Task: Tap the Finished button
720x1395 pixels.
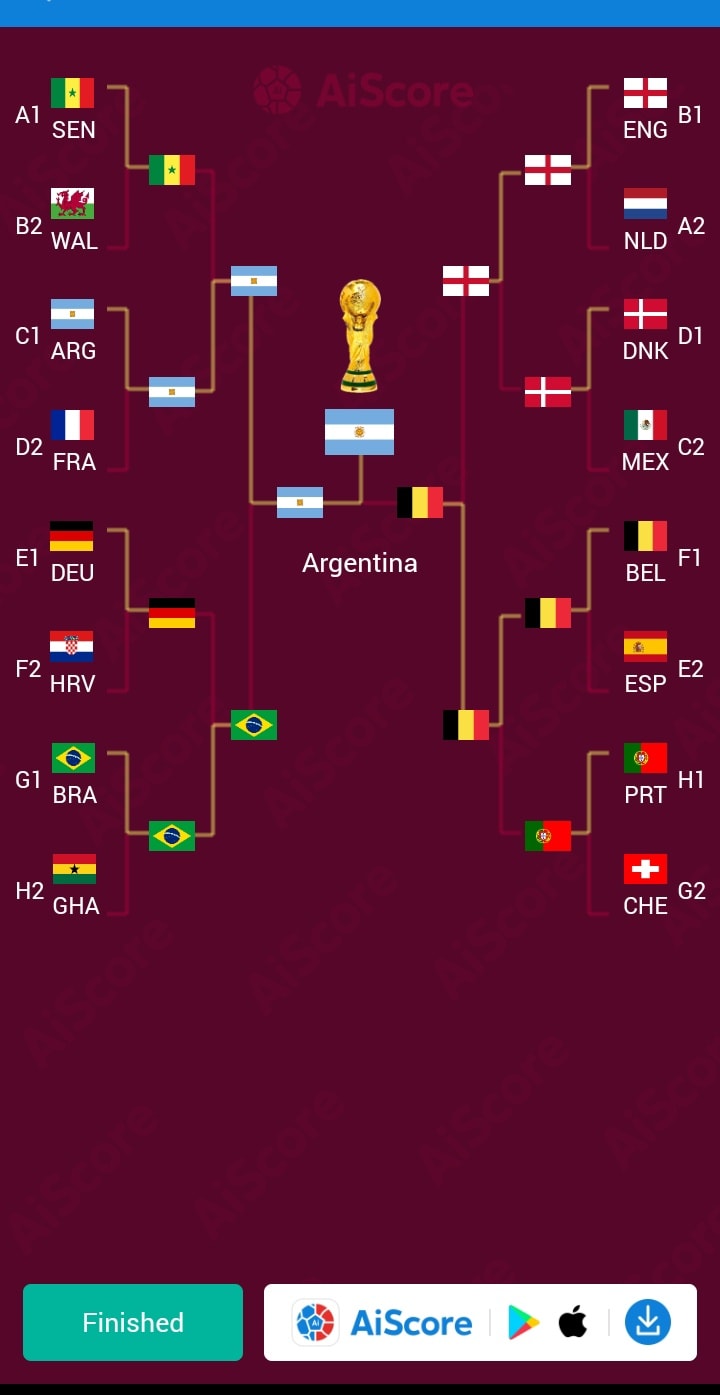Action: [133, 1322]
